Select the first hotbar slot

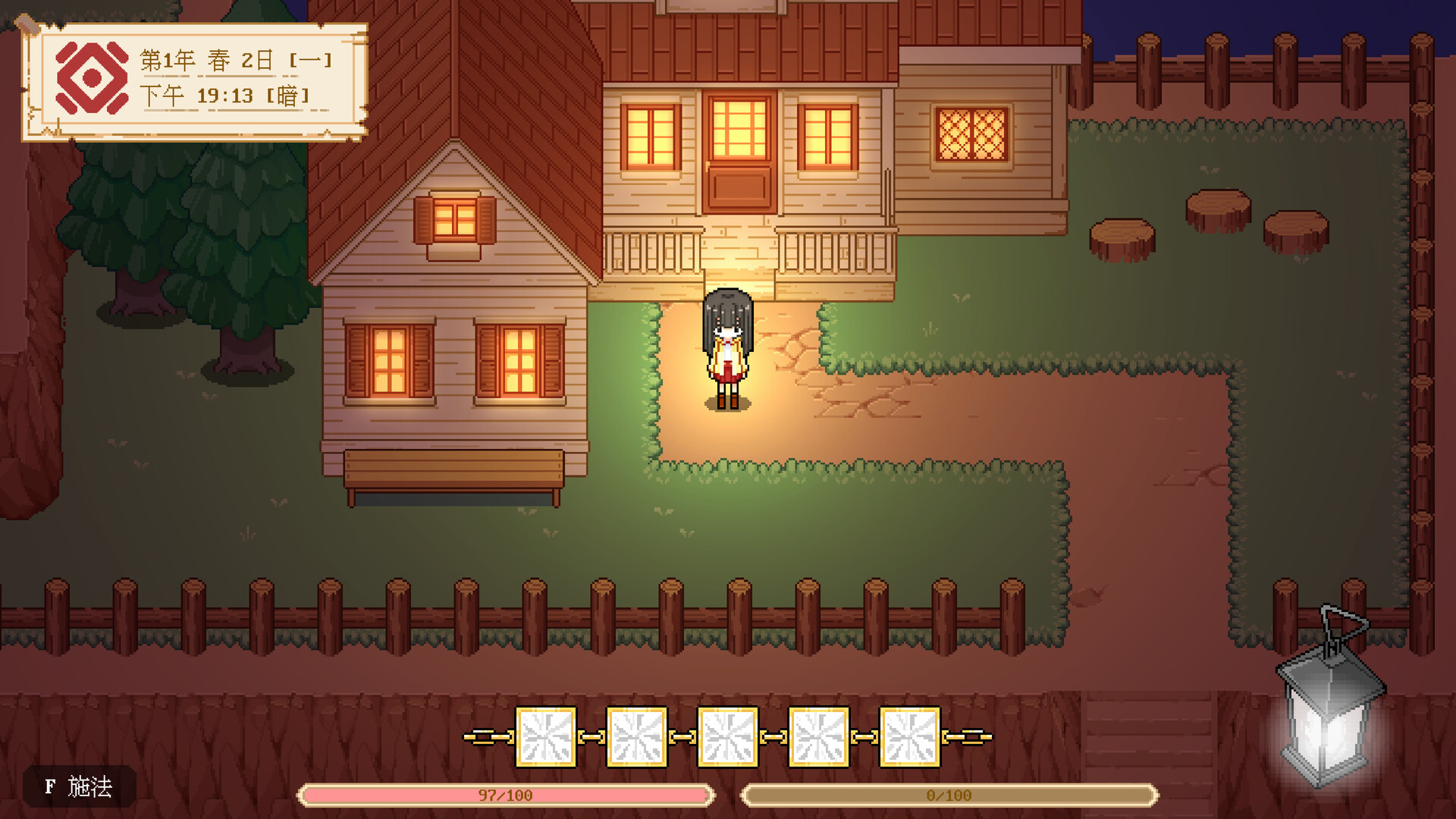(546, 737)
